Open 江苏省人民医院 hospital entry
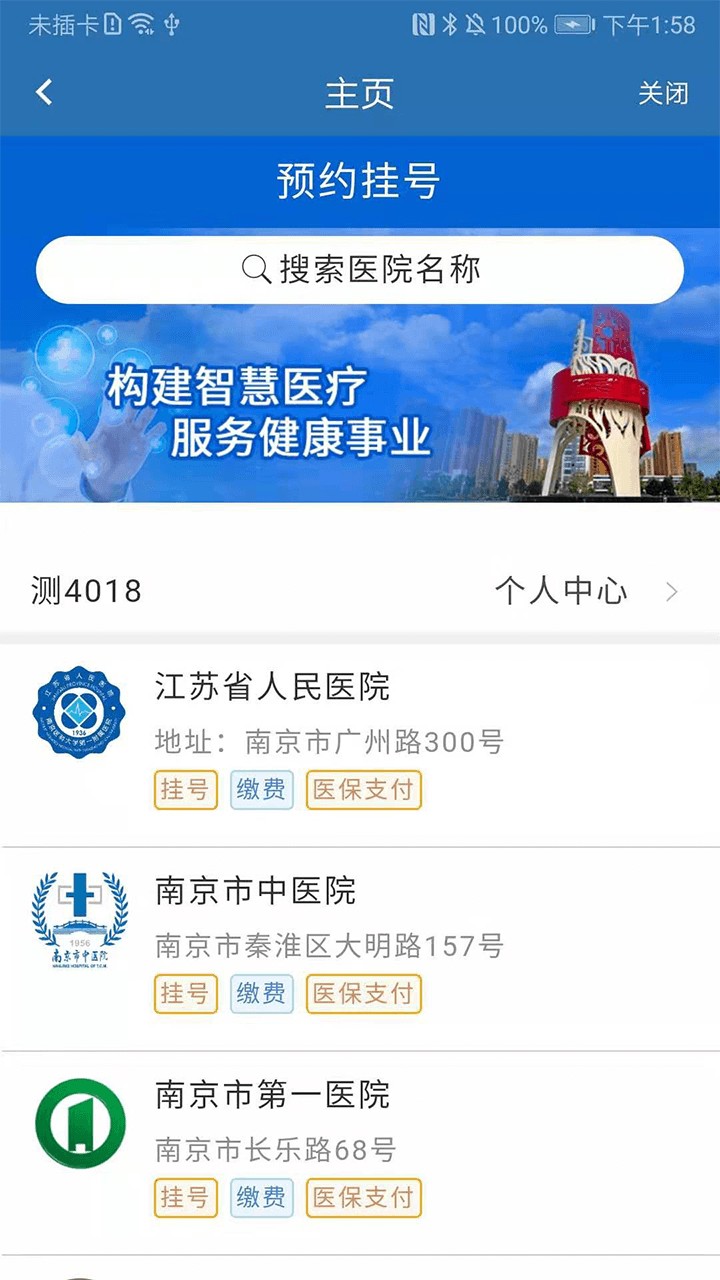Screen dimensions: 720x1280 point(272,687)
